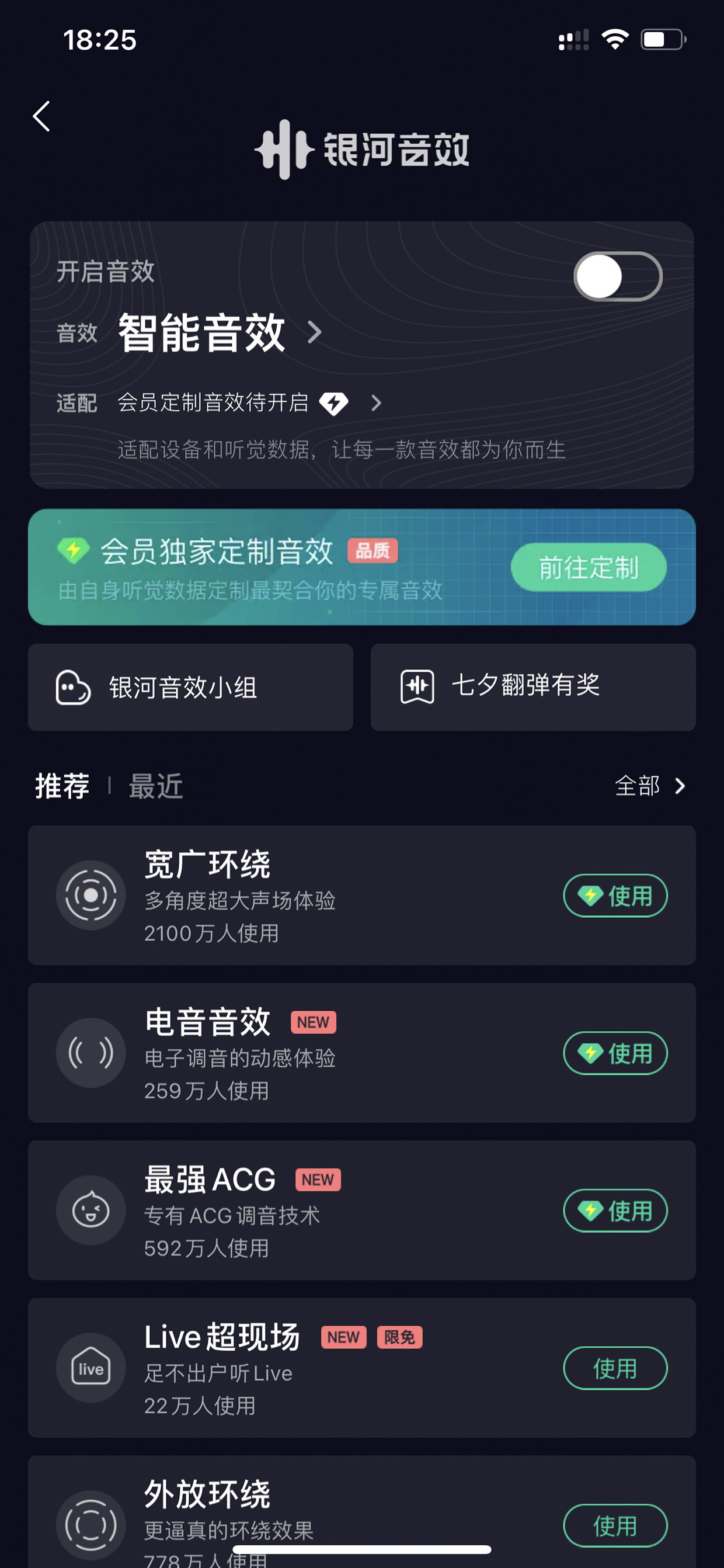The image size is (724, 1568).
Task: Use the 宽广环绕 sound effect
Action: tap(615, 896)
